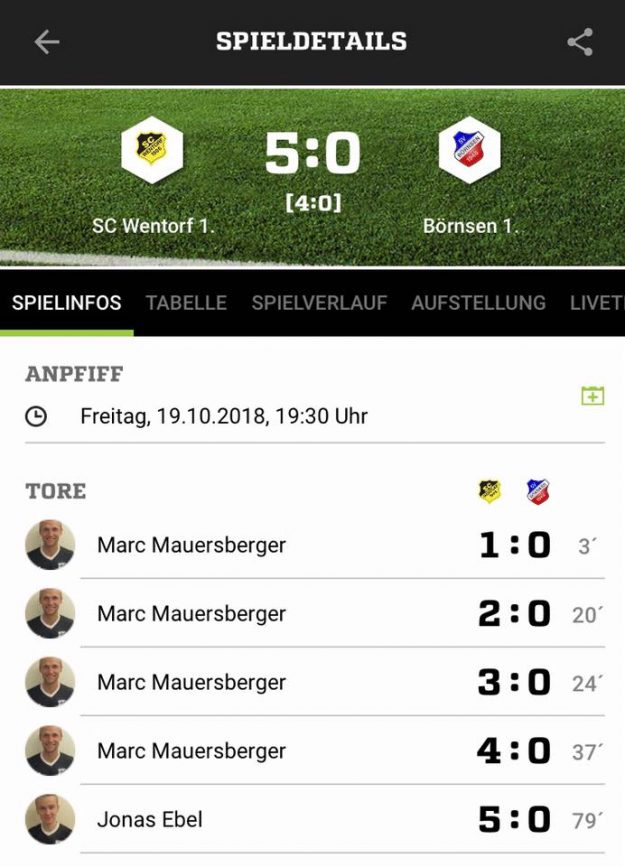View the Aufstellung tab
625x867 pixels.
point(478,303)
